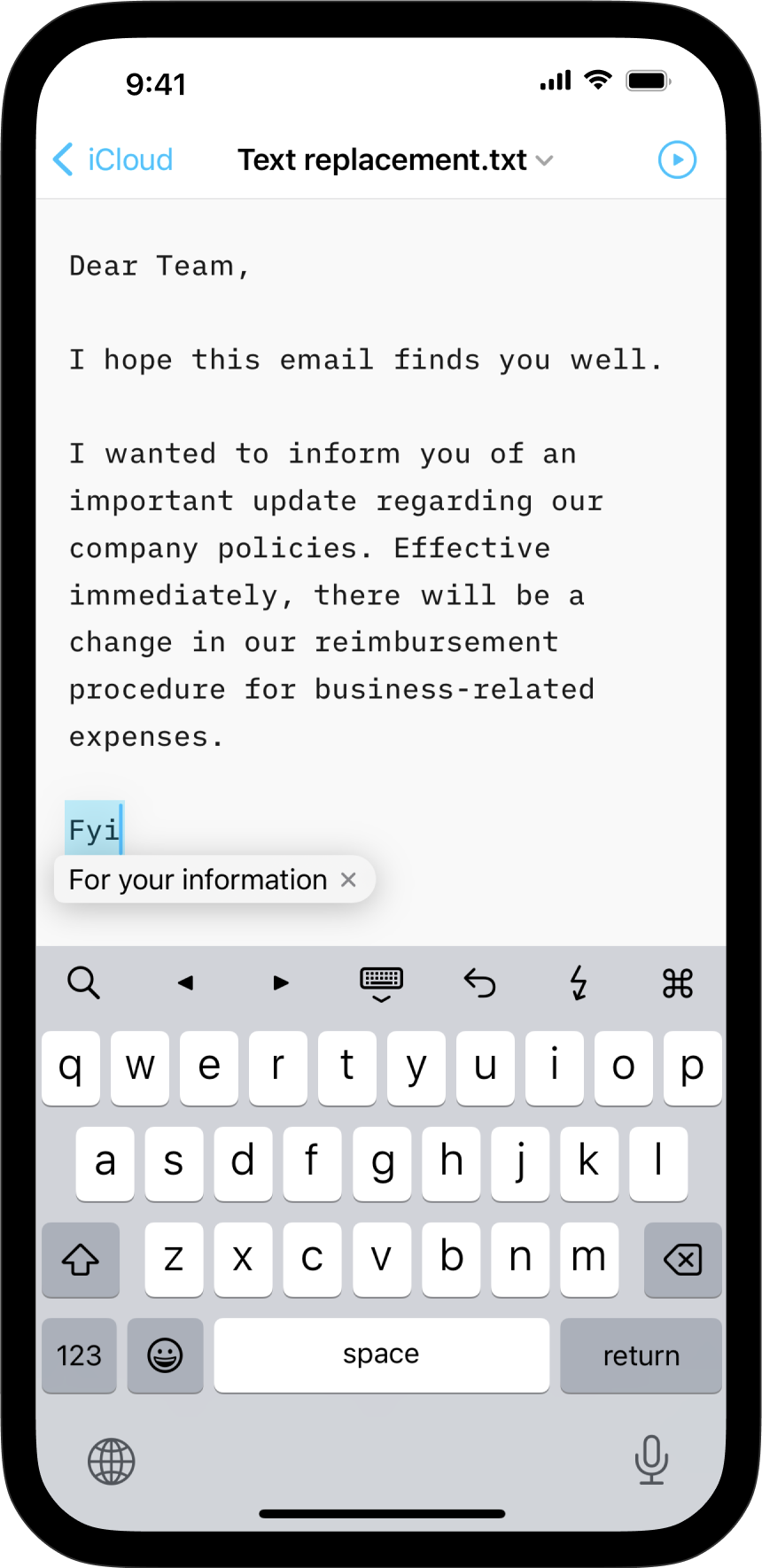762x1568 pixels.
Task: Tap the backspace key
Action: (682, 1259)
